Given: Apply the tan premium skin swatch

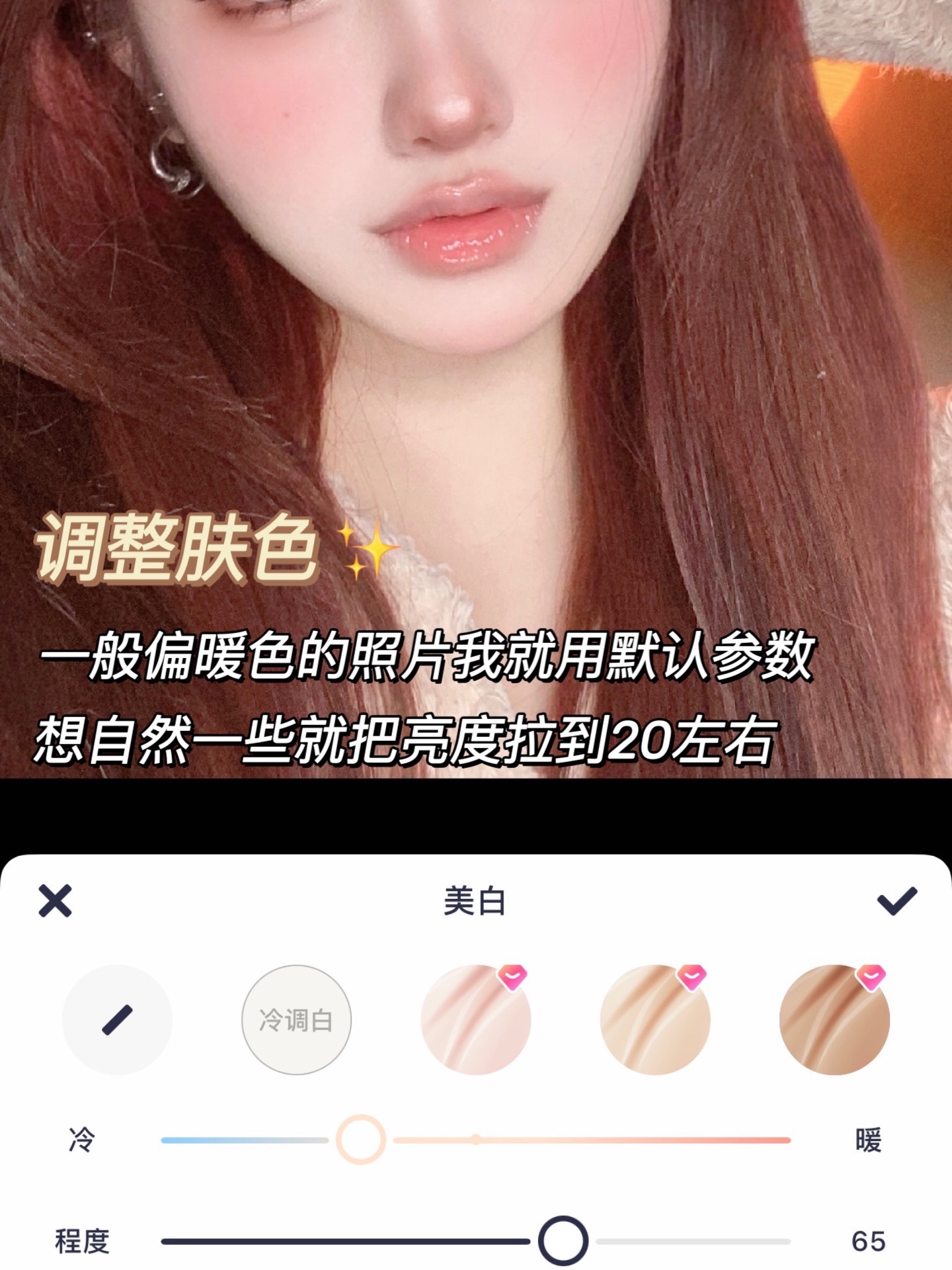Looking at the screenshot, I should pyautogui.click(x=834, y=1019).
